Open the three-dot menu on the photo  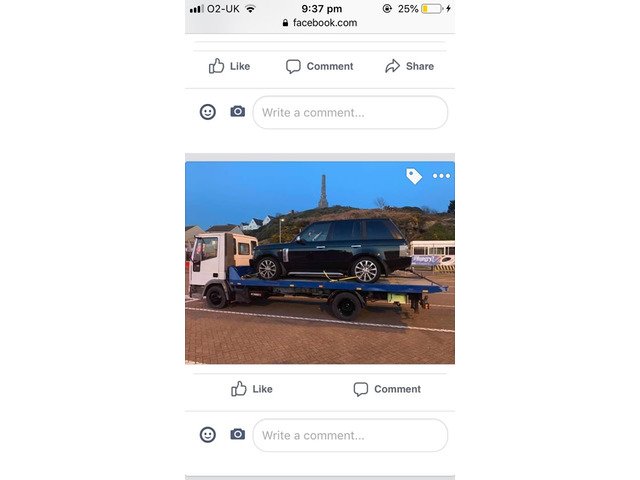(441, 176)
